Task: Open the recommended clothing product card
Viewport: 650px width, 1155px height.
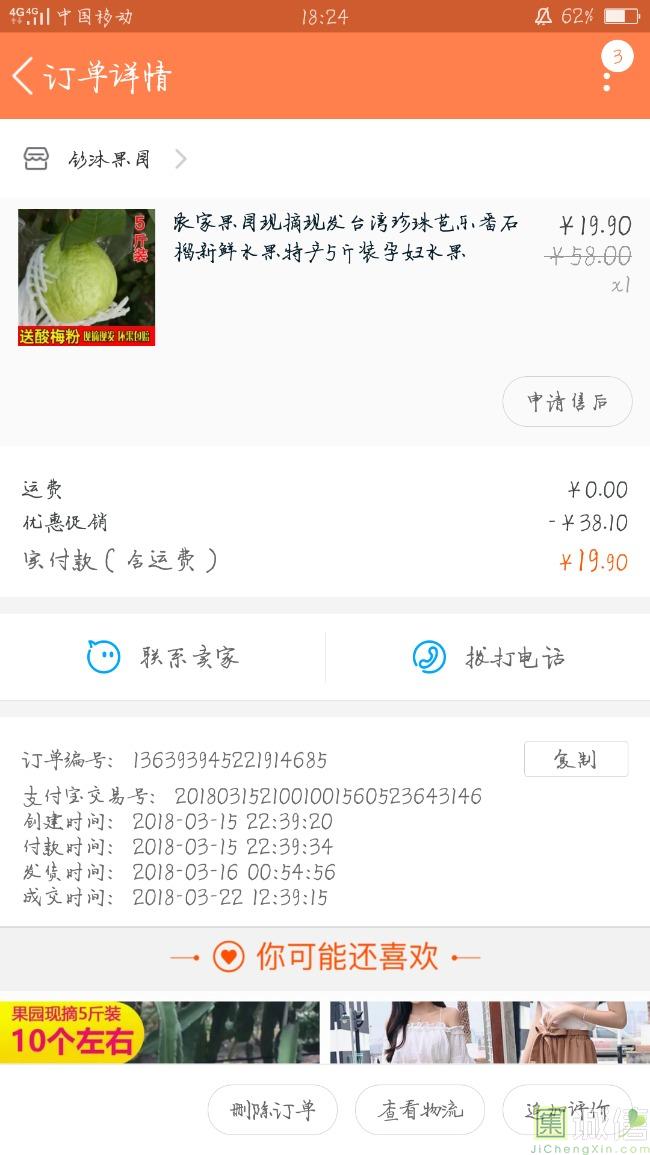Action: pyautogui.click(x=489, y=1032)
